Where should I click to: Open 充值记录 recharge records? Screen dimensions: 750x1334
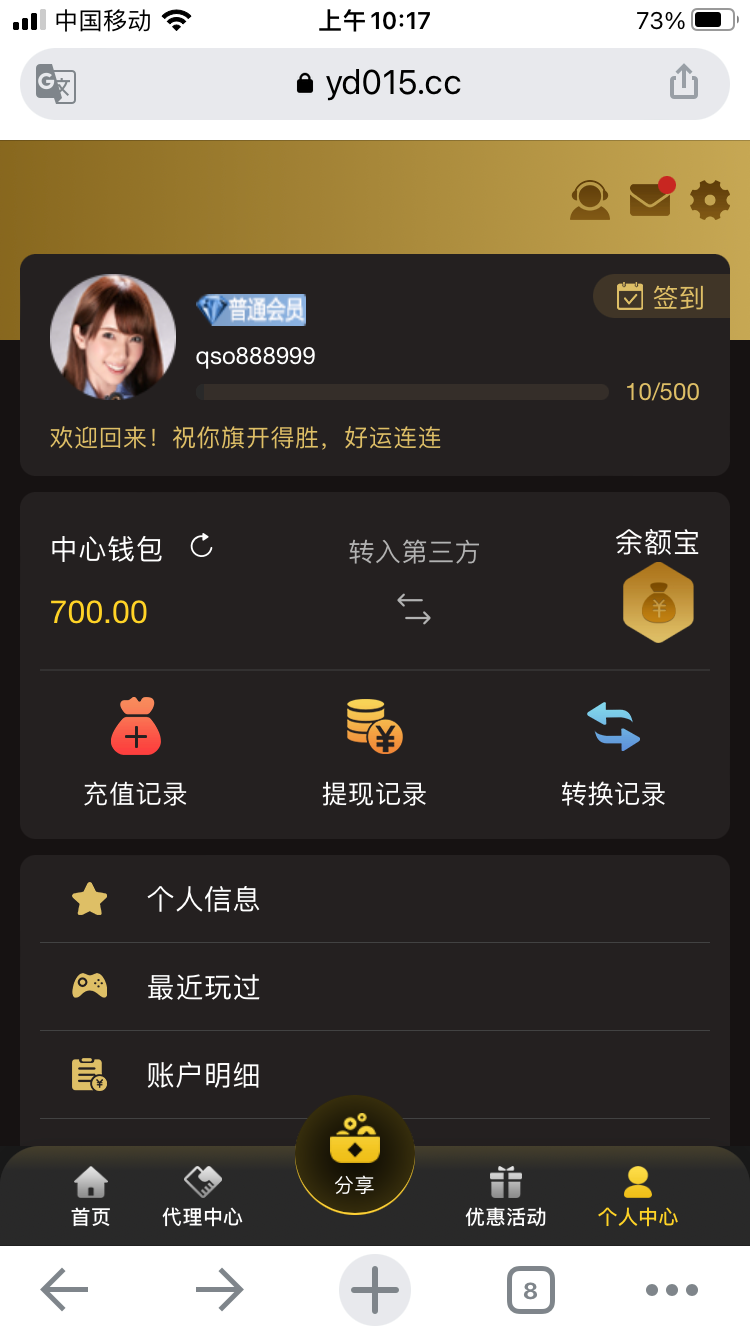(x=135, y=752)
